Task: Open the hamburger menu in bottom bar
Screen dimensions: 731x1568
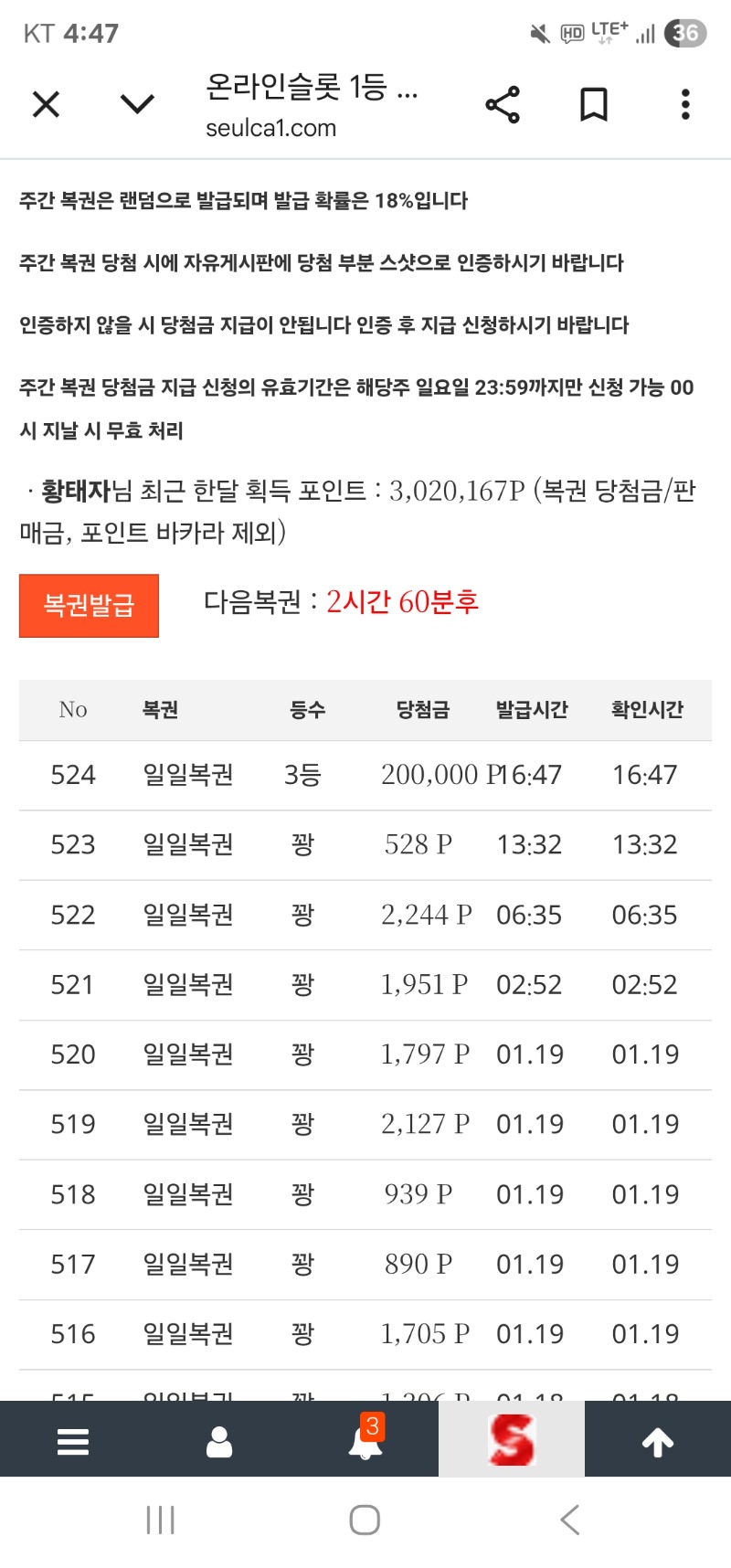Action: 73,1442
